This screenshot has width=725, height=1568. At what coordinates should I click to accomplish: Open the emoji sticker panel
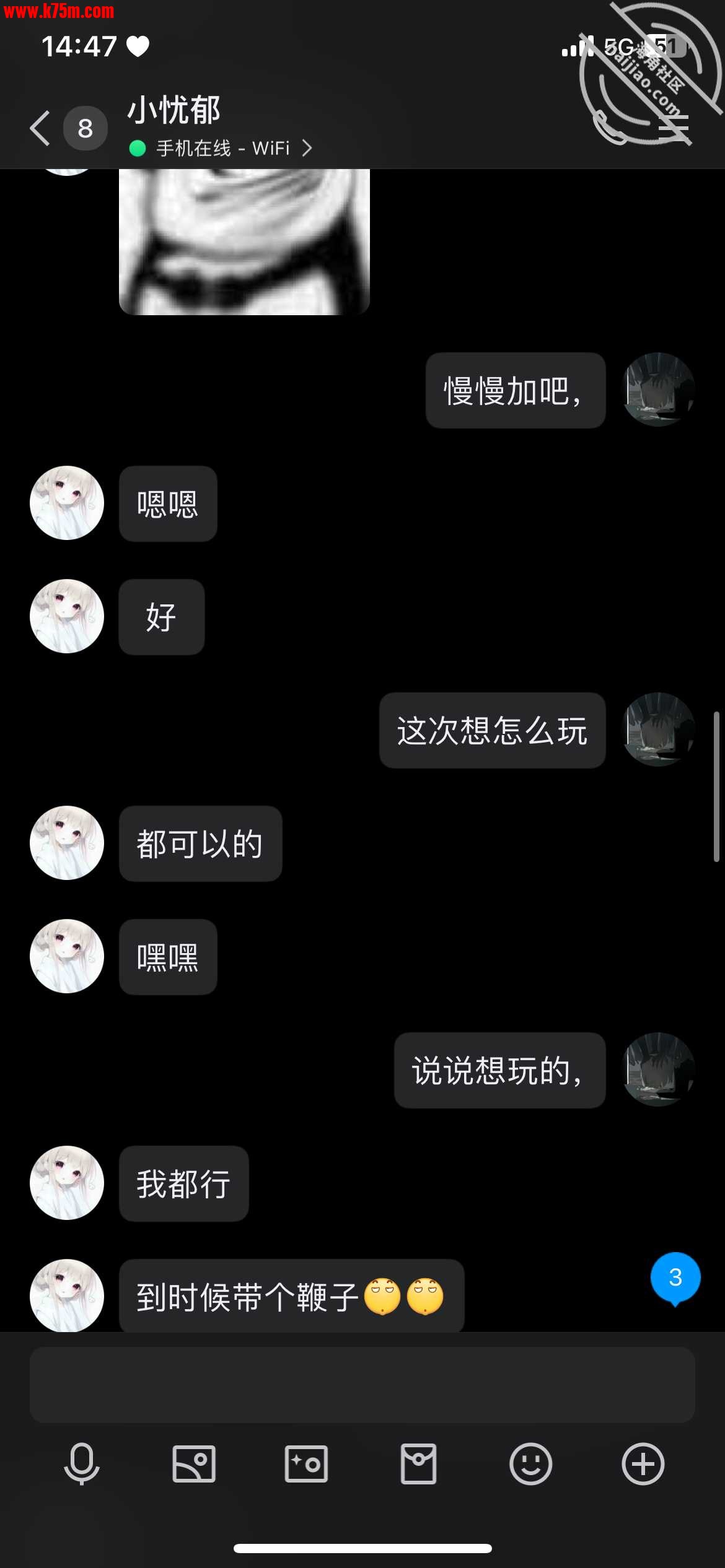click(530, 1464)
